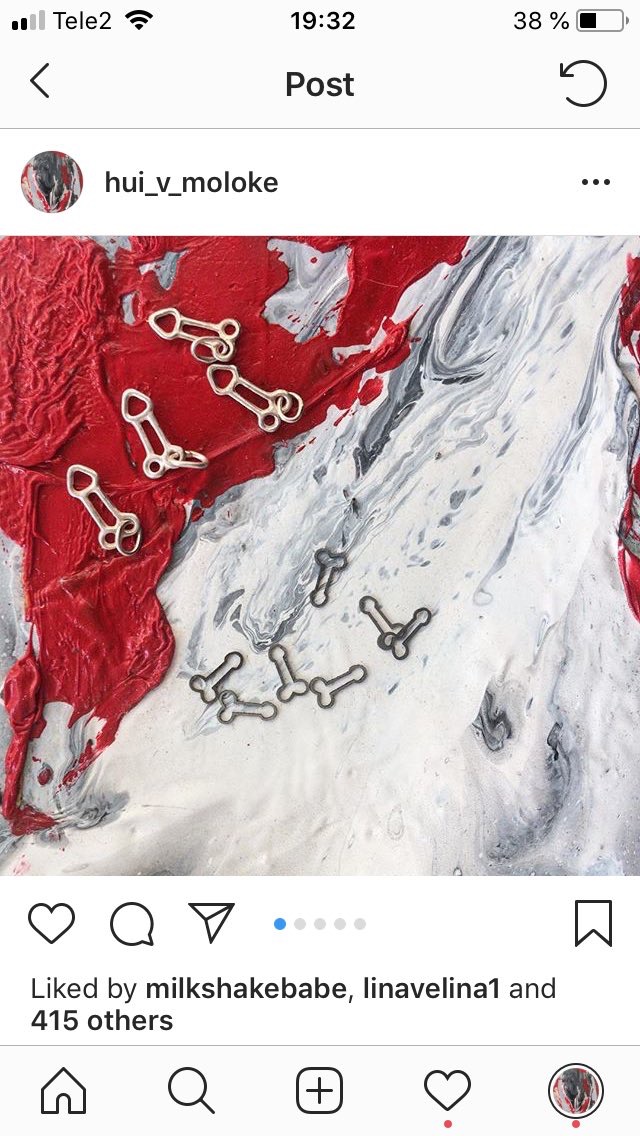Open linavelina1's profile from likes

pyautogui.click(x=431, y=989)
